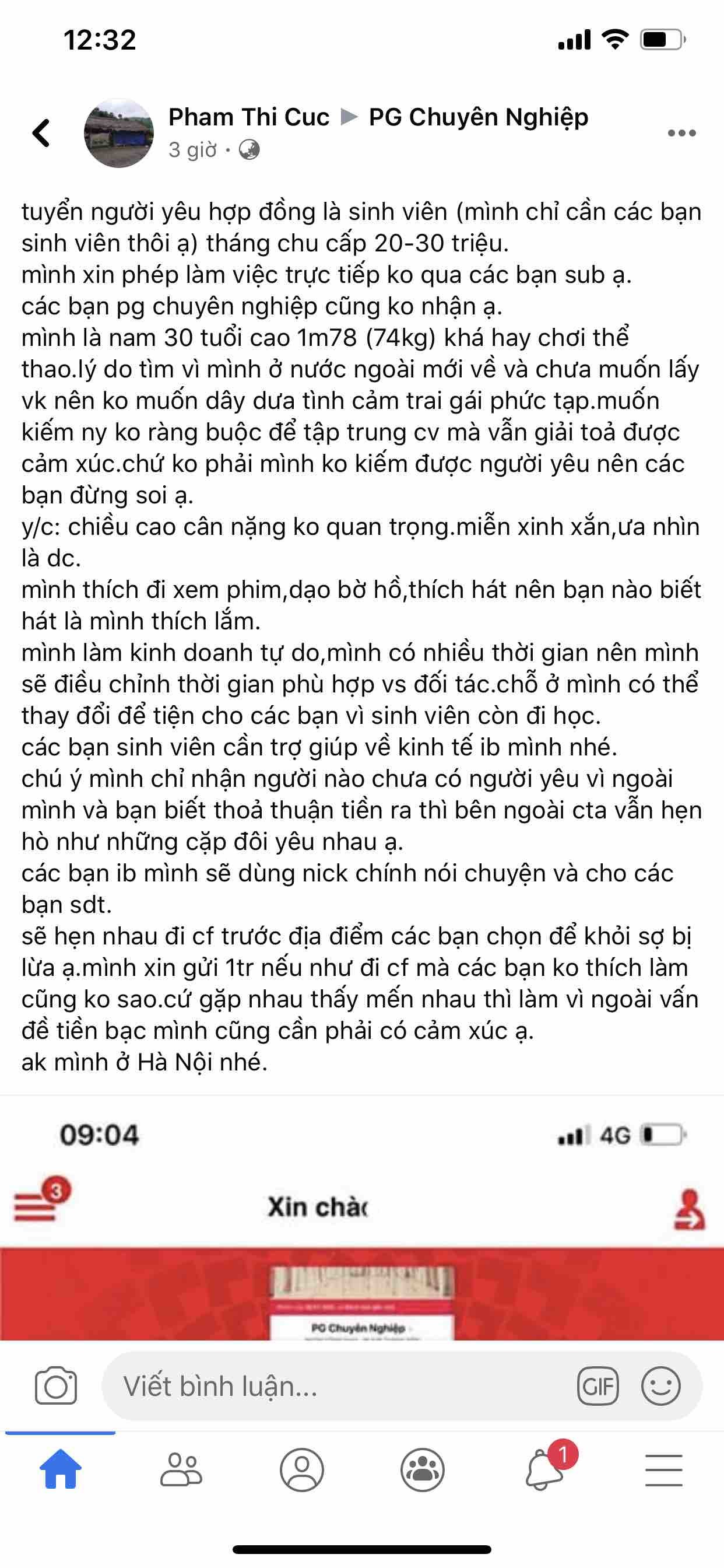Viewport: 724px width, 1568px height.
Task: Attach a photo with the camera icon
Action: [x=56, y=1386]
